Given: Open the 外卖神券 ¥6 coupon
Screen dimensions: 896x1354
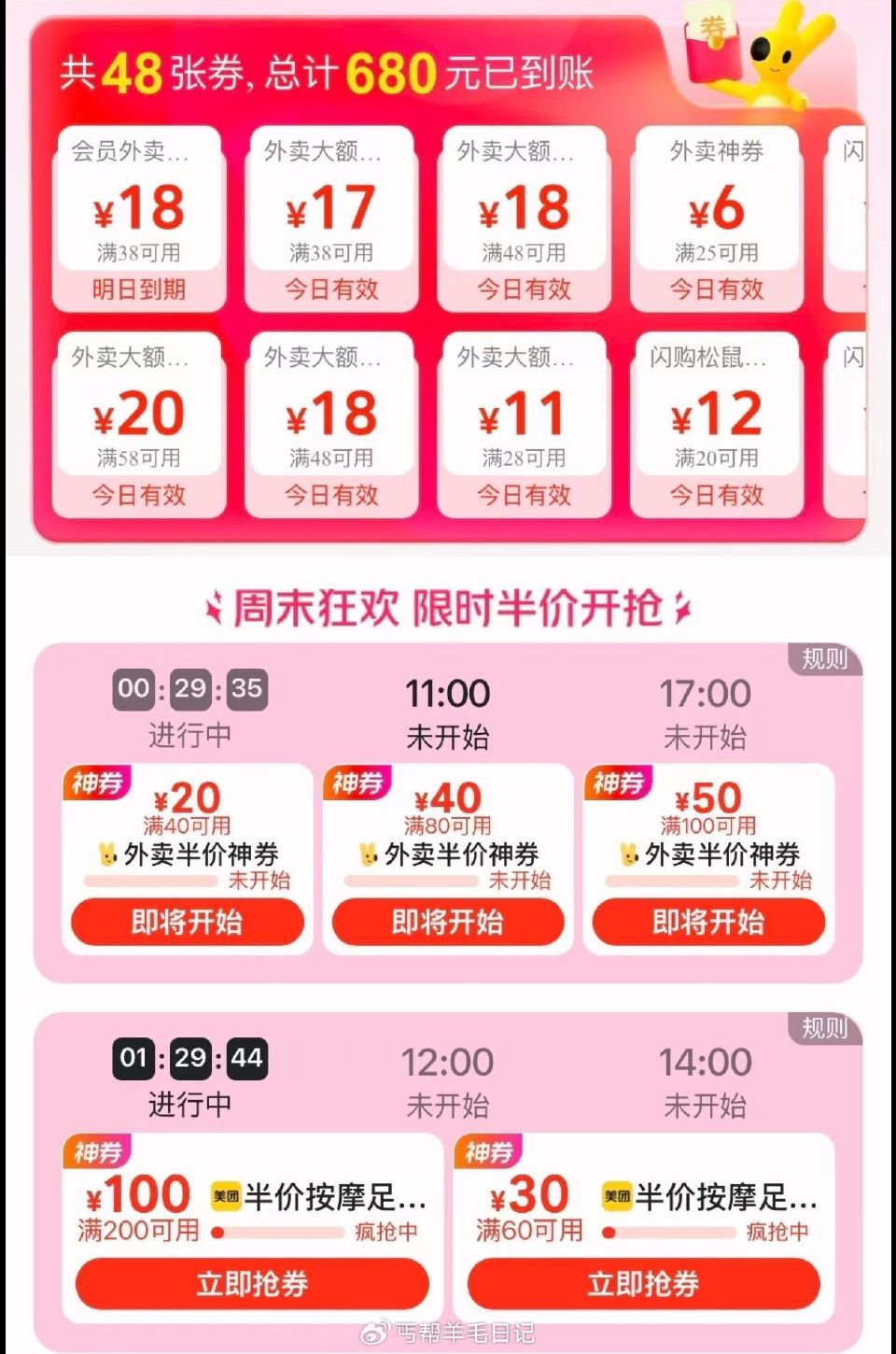Looking at the screenshot, I should coord(716,219).
